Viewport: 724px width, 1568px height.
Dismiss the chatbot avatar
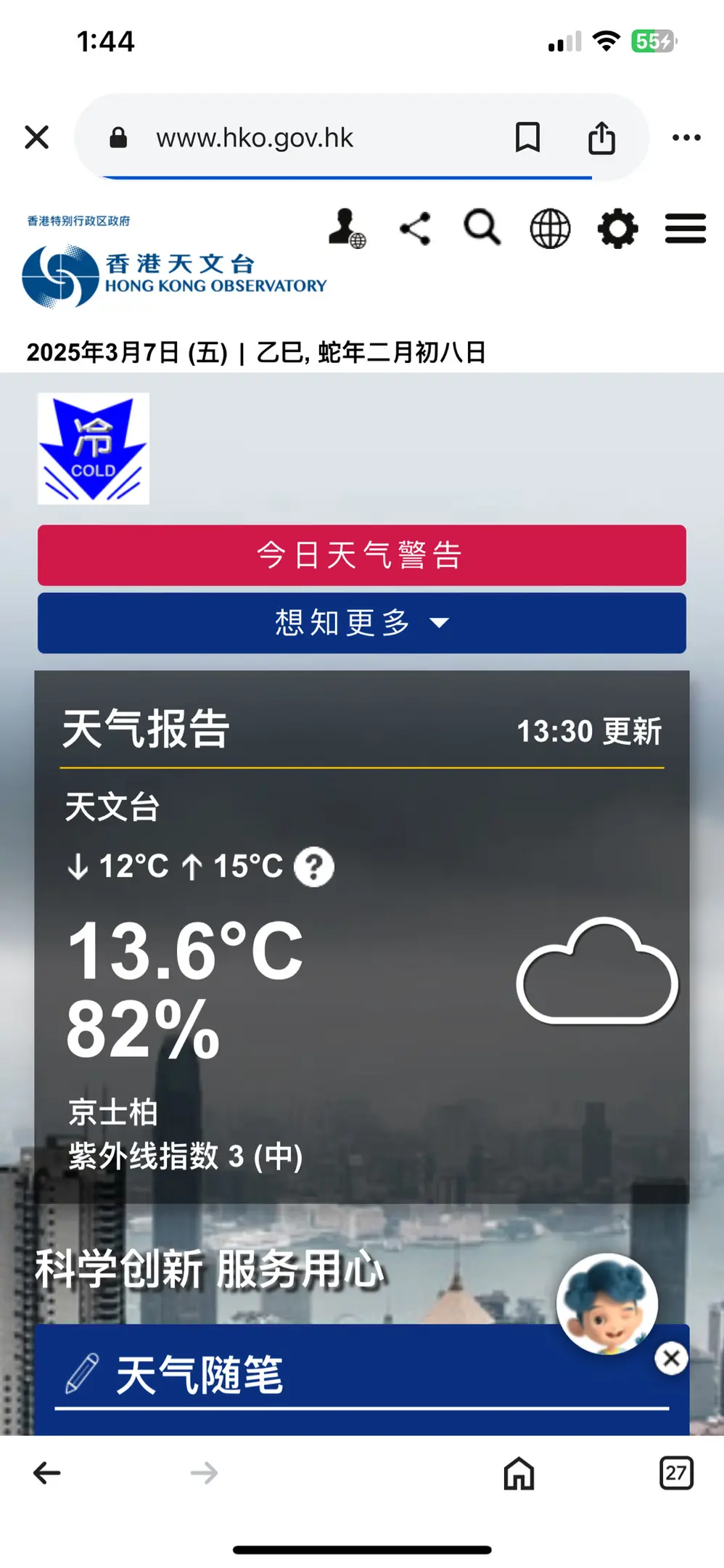(x=671, y=1358)
